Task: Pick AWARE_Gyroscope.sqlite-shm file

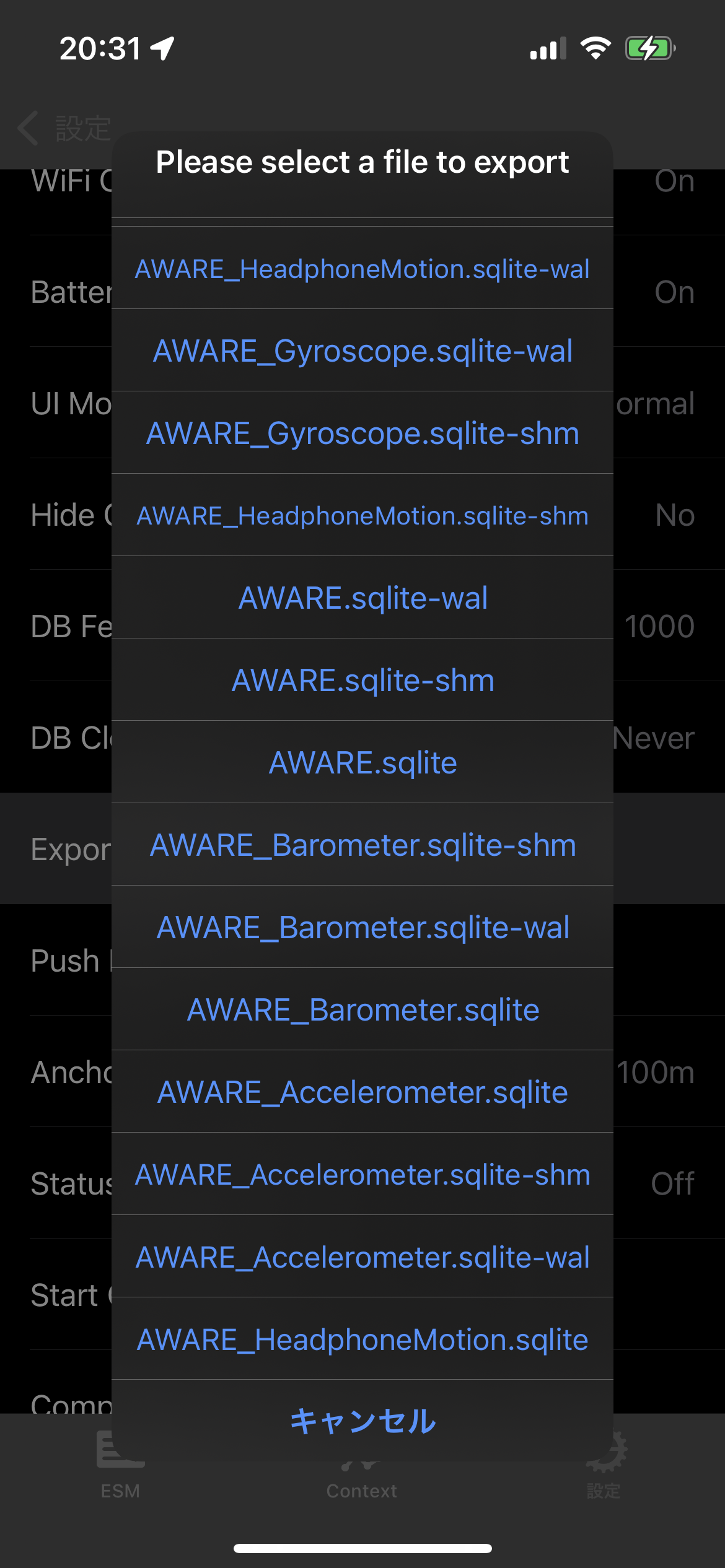Action: click(x=362, y=433)
